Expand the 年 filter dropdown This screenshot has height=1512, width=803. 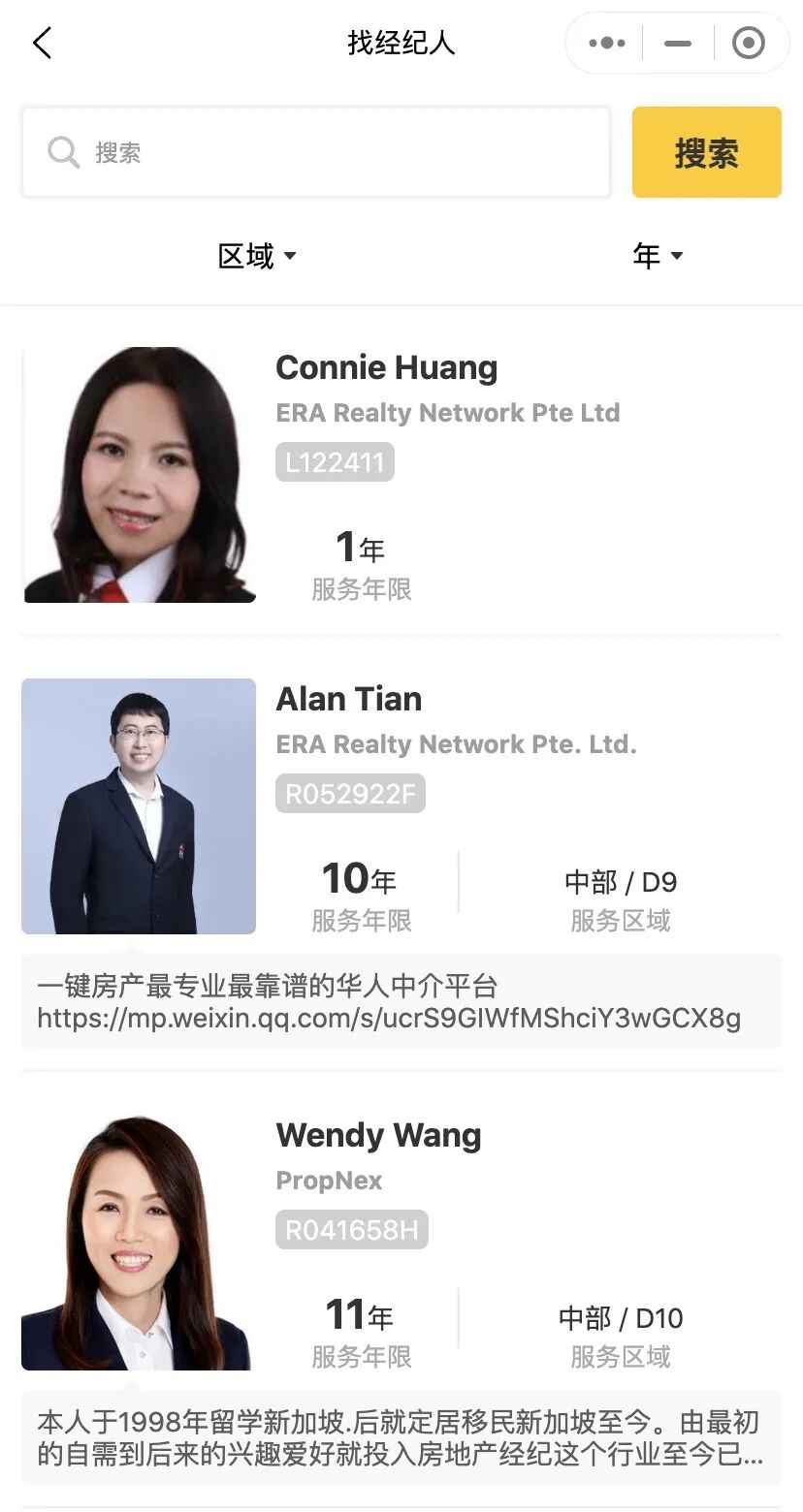pyautogui.click(x=658, y=256)
